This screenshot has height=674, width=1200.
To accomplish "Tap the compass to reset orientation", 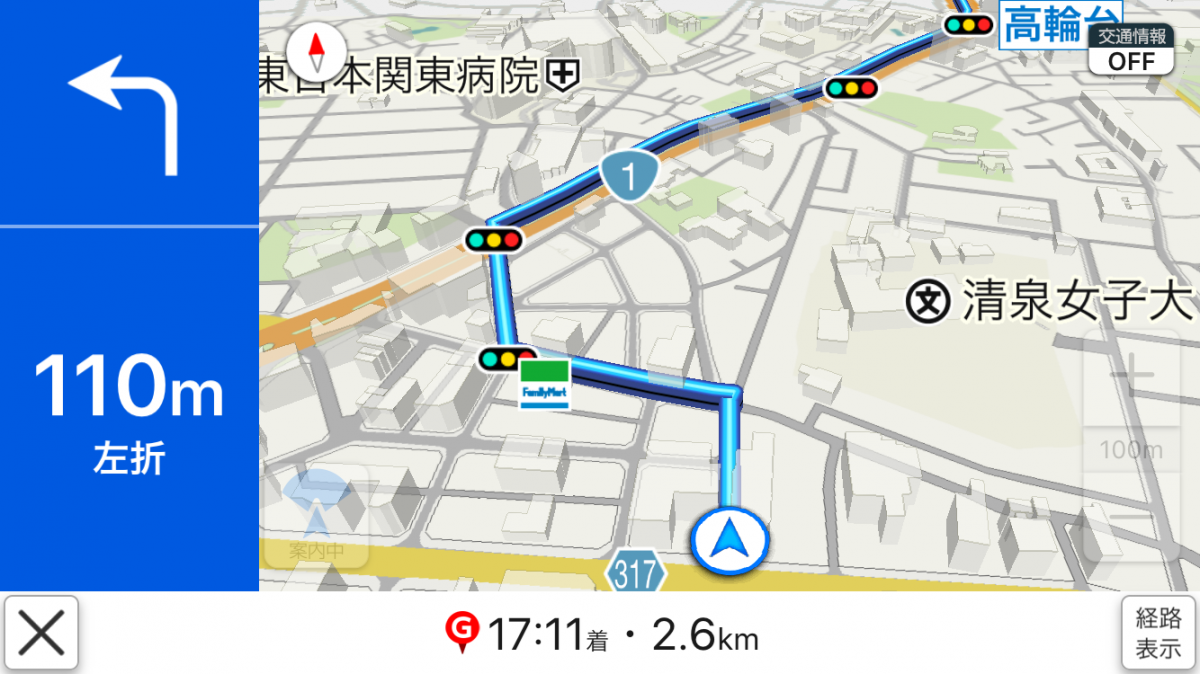I will (x=316, y=49).
